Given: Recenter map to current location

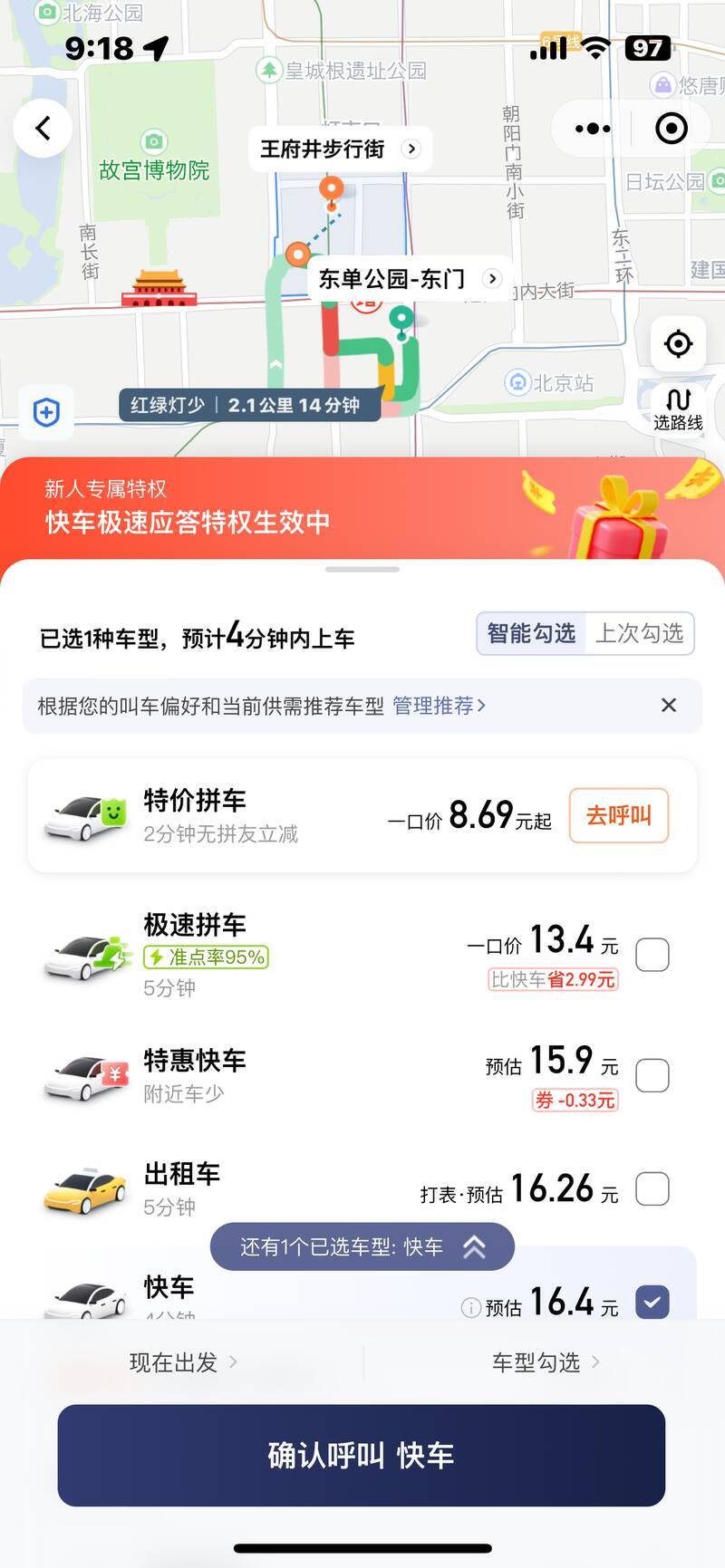Looking at the screenshot, I should coord(678,343).
